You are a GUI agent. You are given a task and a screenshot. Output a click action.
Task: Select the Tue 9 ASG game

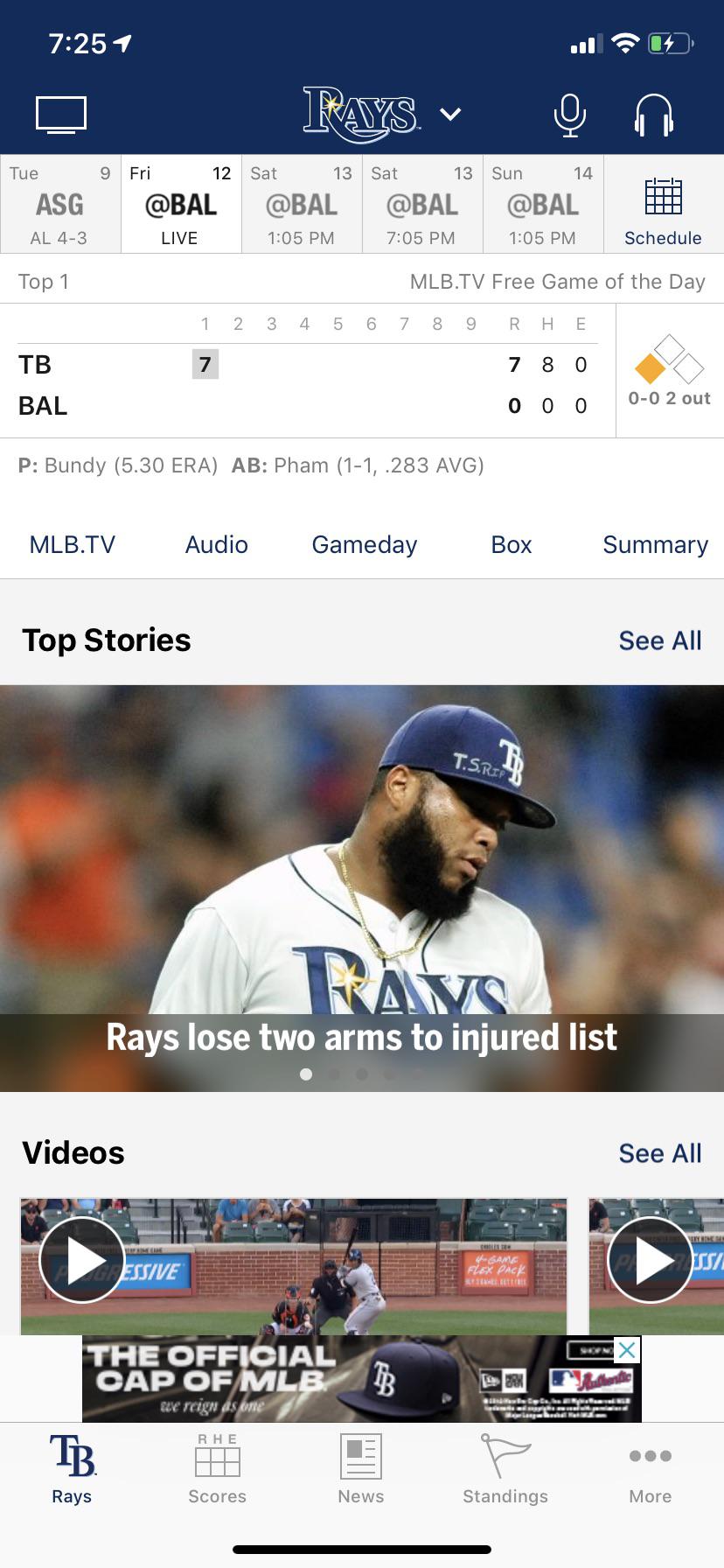pos(59,205)
